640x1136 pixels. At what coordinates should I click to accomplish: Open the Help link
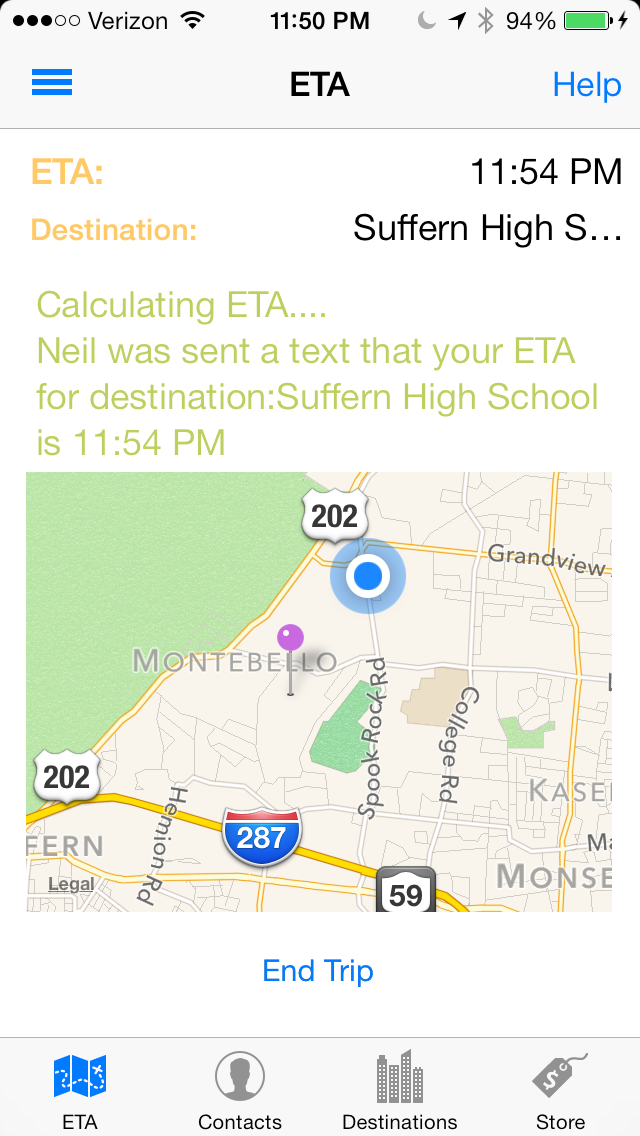click(x=587, y=85)
